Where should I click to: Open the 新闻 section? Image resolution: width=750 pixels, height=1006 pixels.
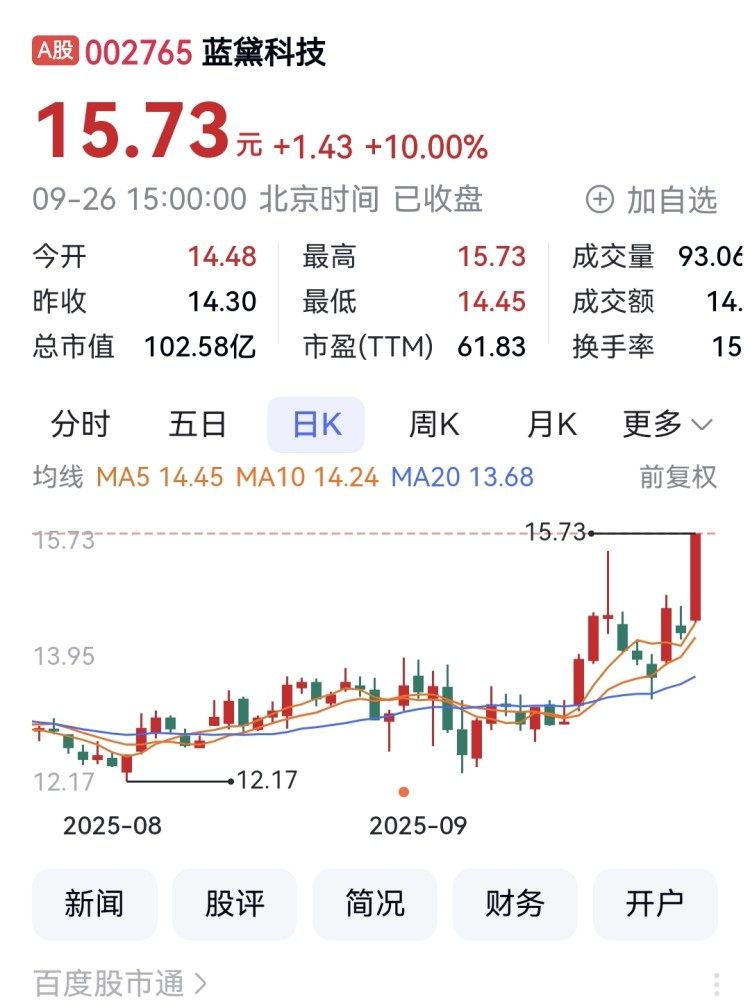click(95, 904)
